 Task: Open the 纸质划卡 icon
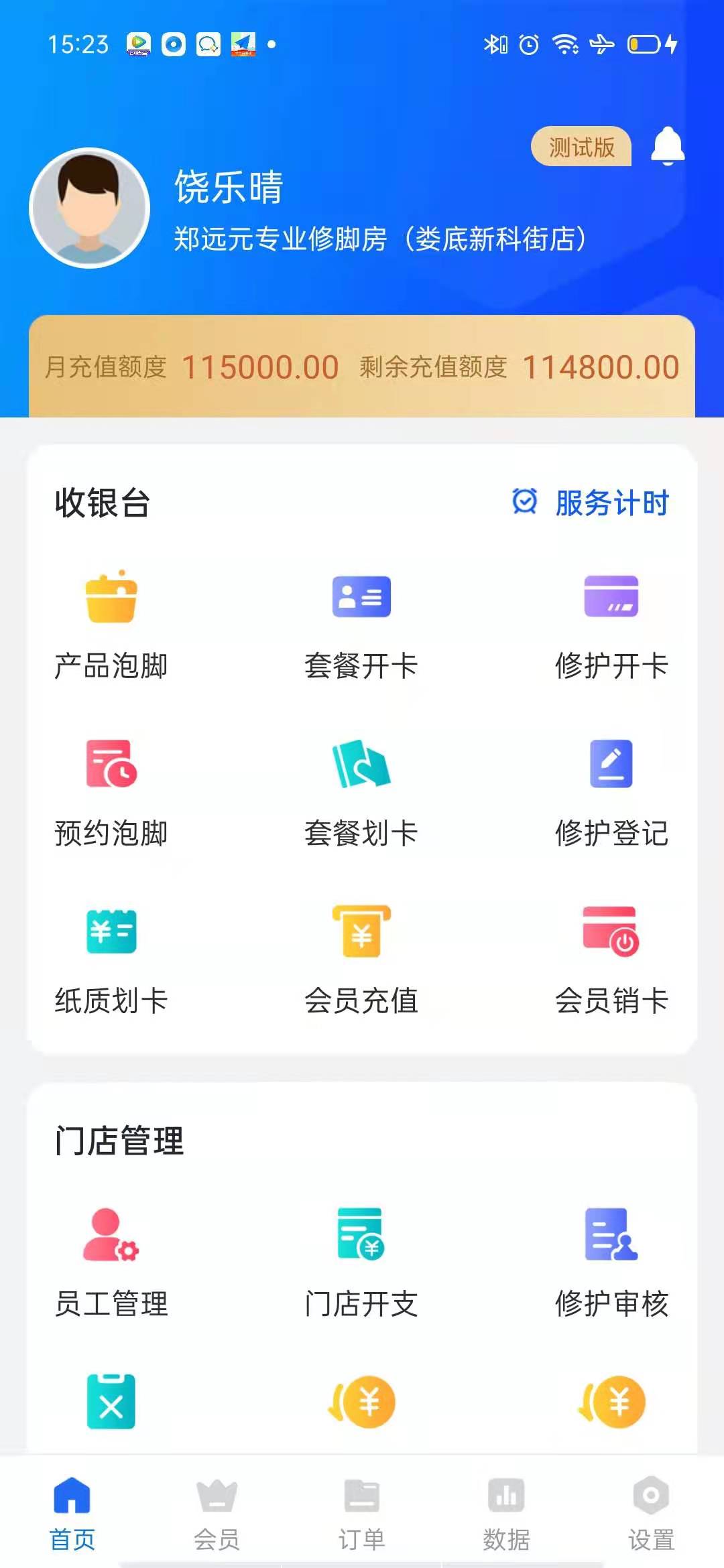click(111, 958)
